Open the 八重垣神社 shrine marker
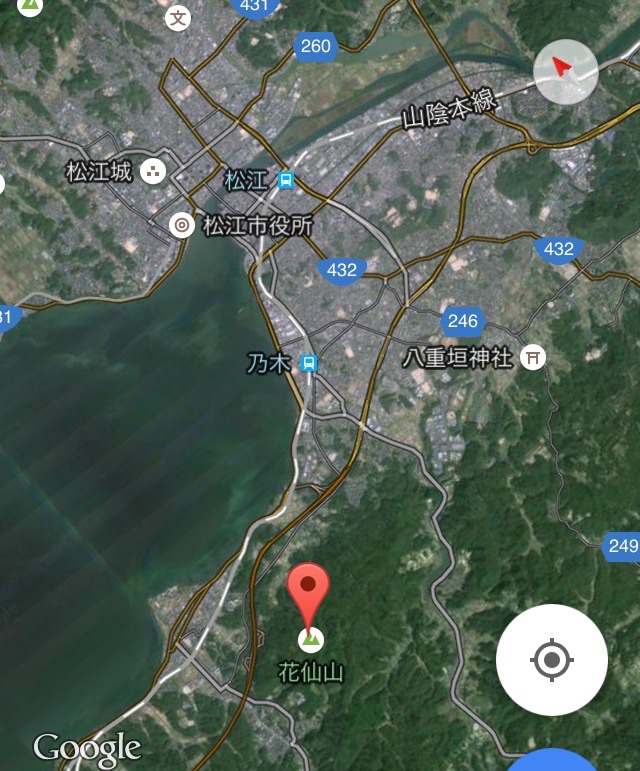 (533, 357)
